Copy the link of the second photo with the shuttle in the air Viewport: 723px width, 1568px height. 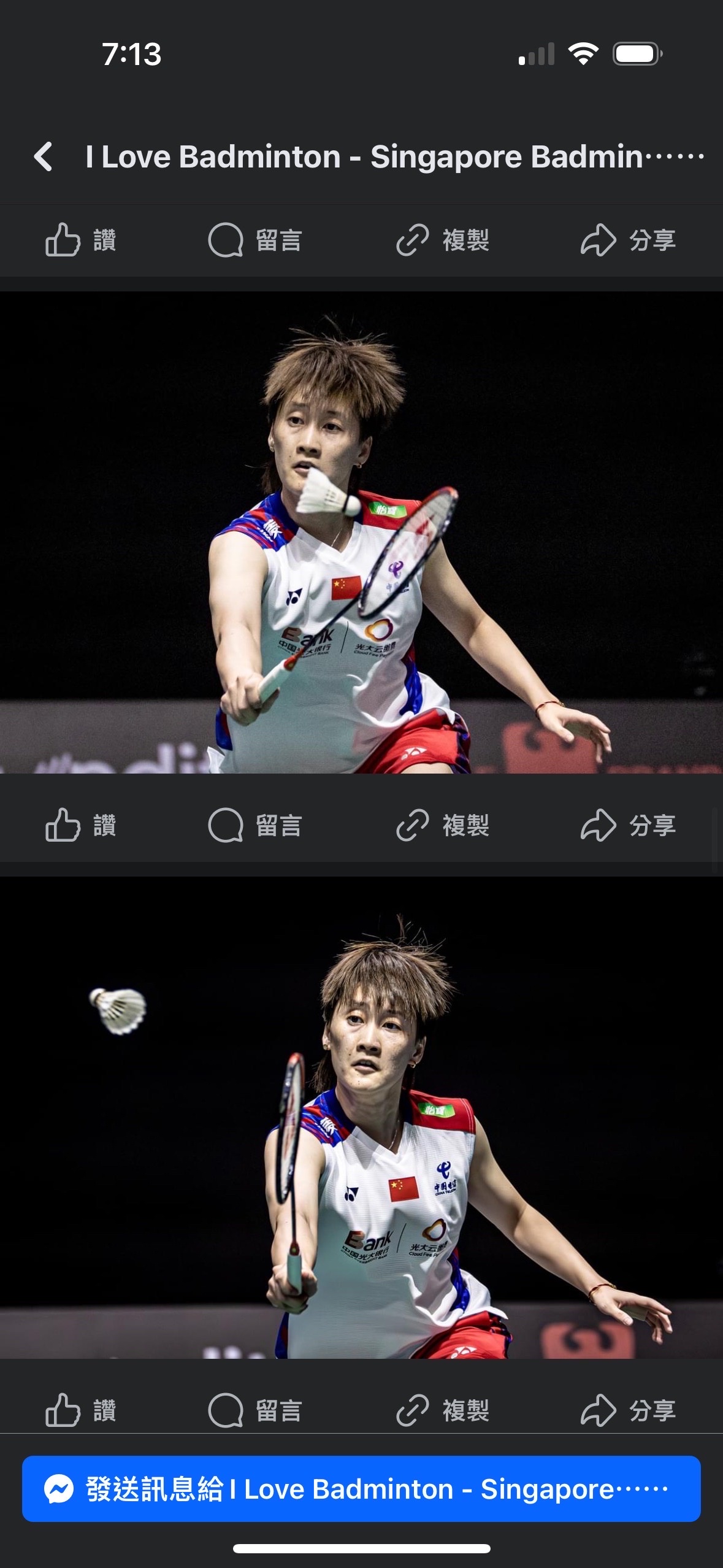[442, 1410]
